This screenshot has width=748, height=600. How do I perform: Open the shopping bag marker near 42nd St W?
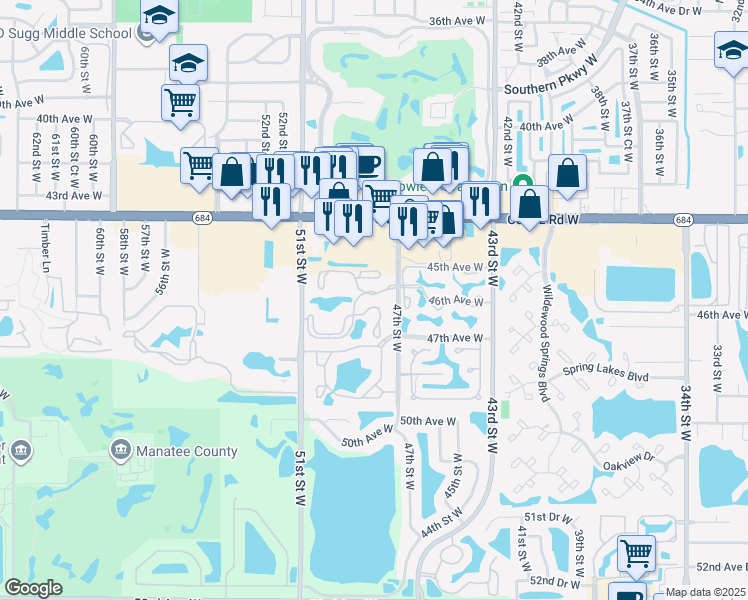tap(567, 172)
